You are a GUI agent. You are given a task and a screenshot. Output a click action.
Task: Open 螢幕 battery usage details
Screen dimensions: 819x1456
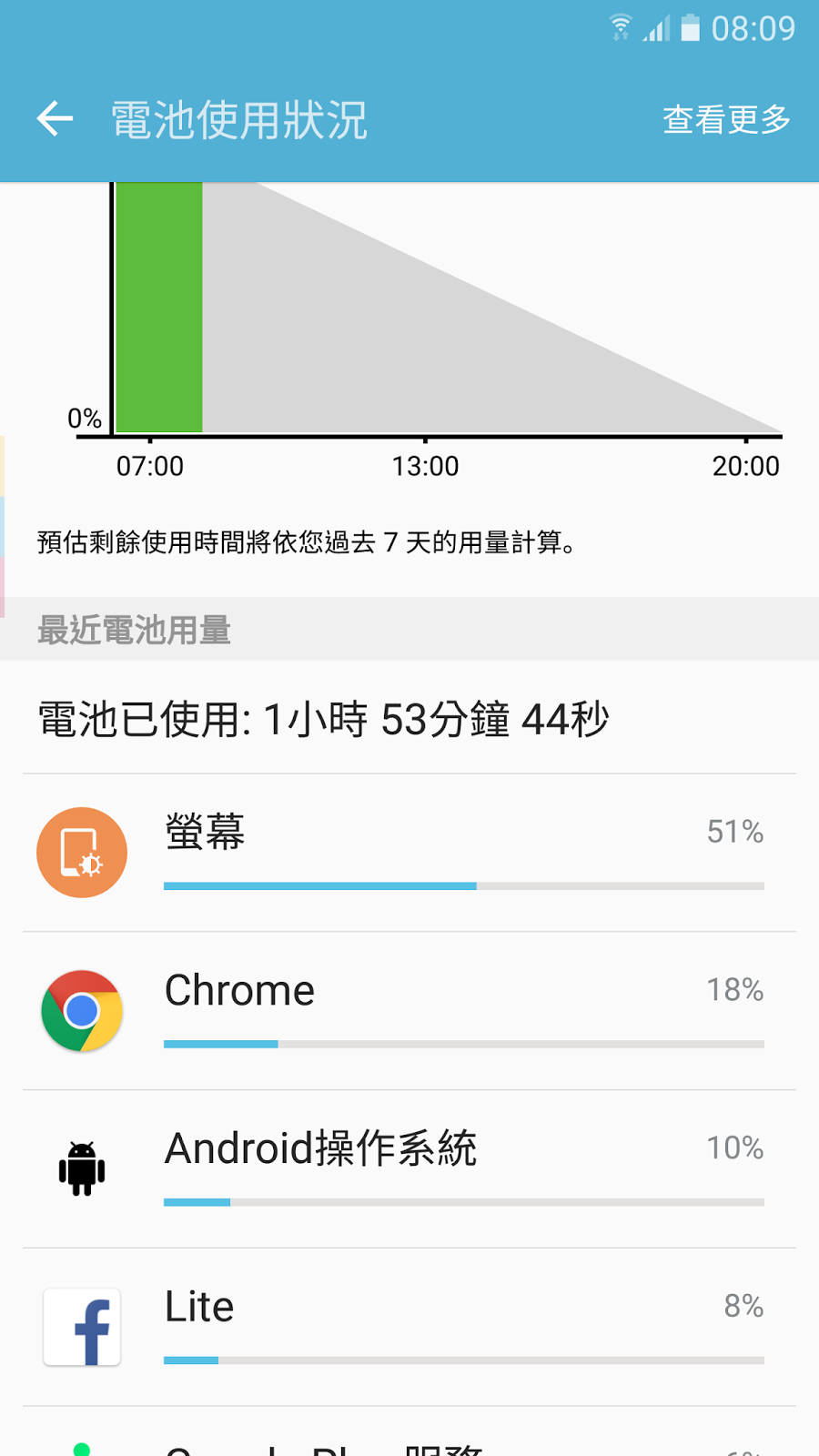coord(409,853)
